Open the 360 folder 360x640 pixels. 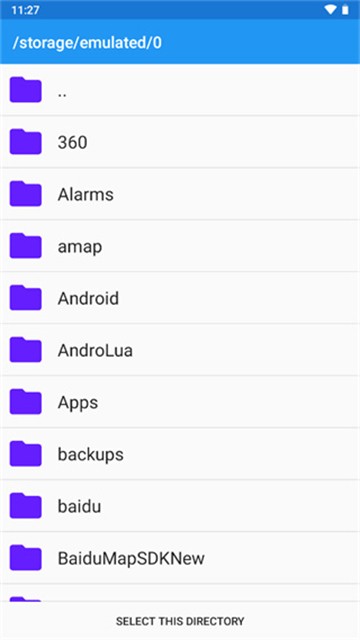(x=180, y=142)
